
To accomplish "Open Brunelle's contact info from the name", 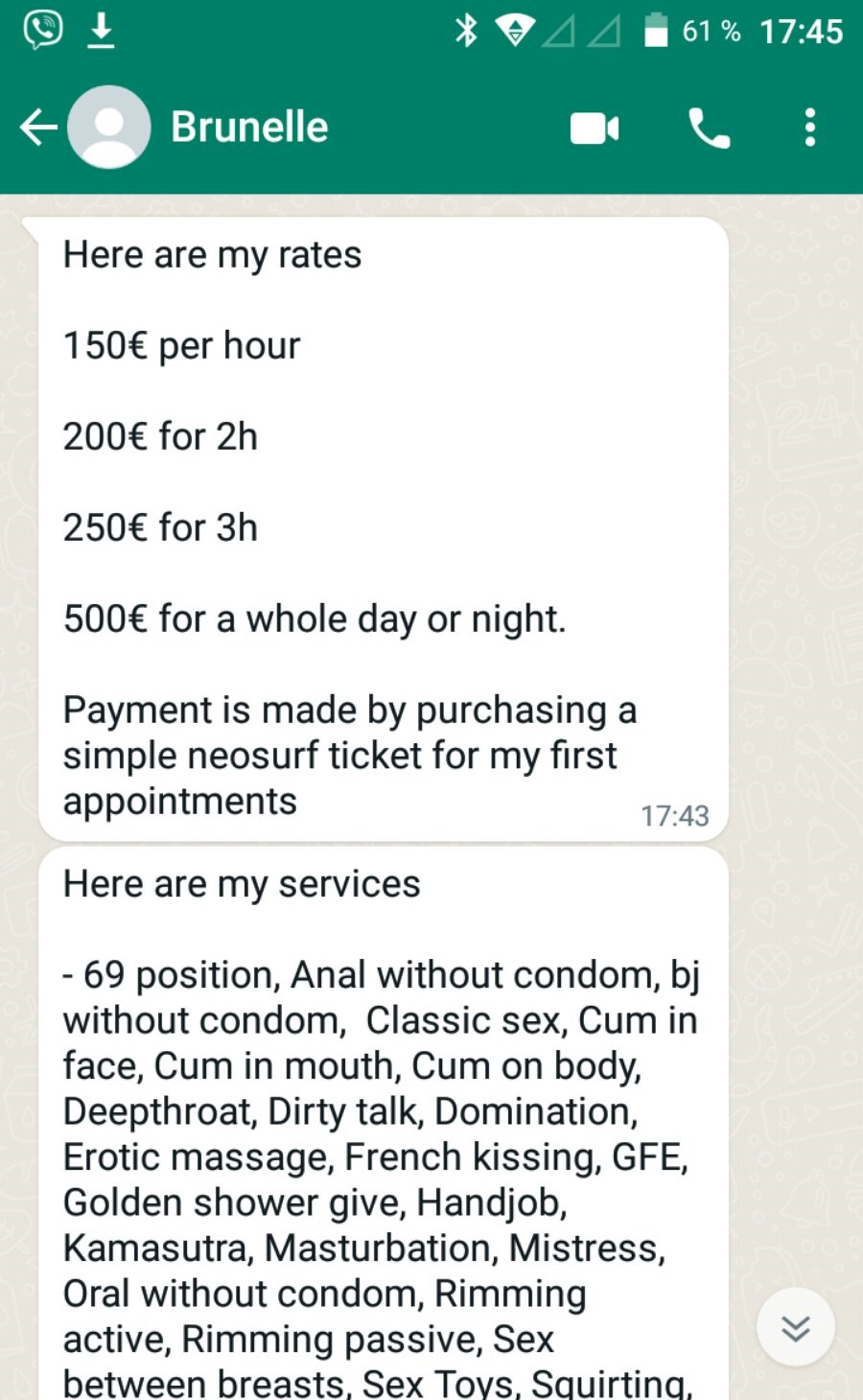I will (249, 127).
